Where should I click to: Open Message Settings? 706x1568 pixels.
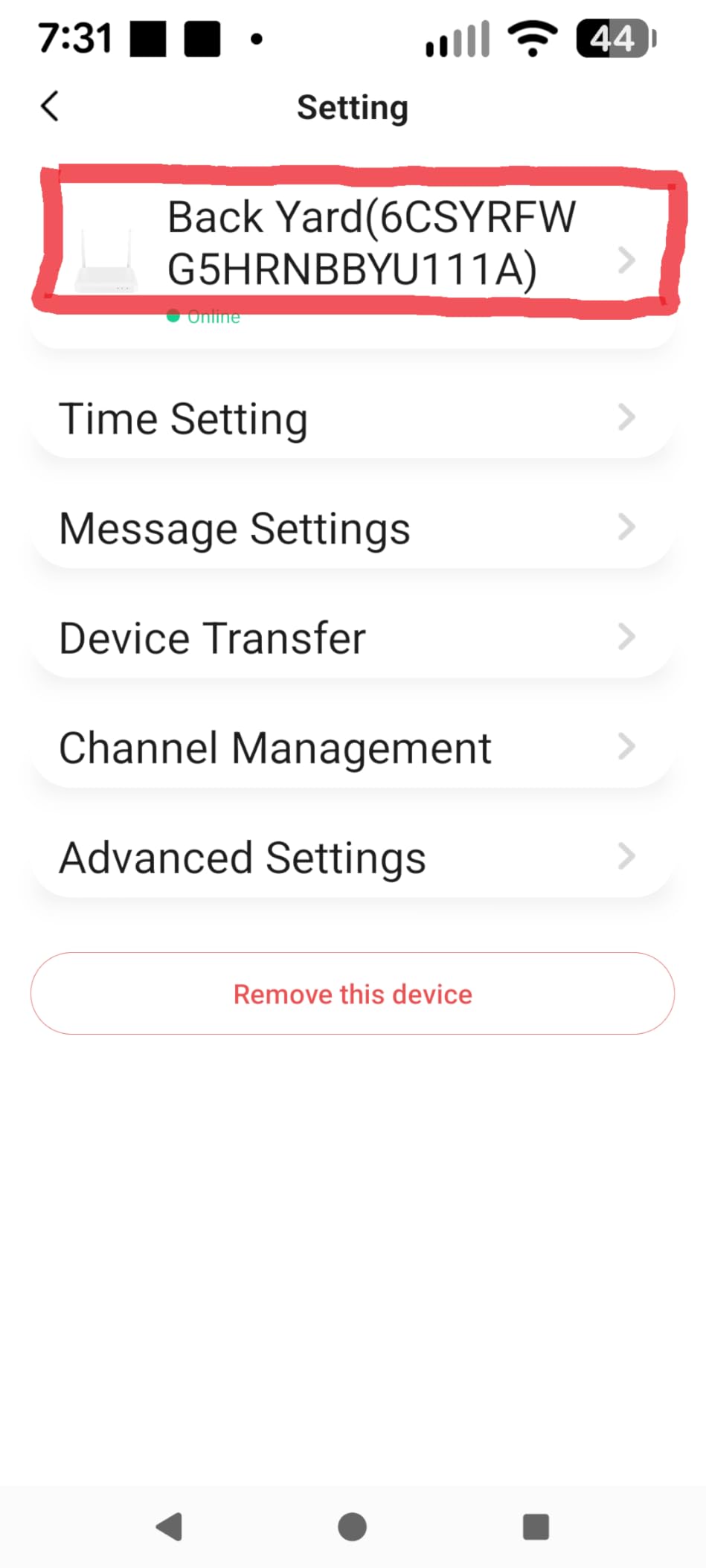point(352,529)
